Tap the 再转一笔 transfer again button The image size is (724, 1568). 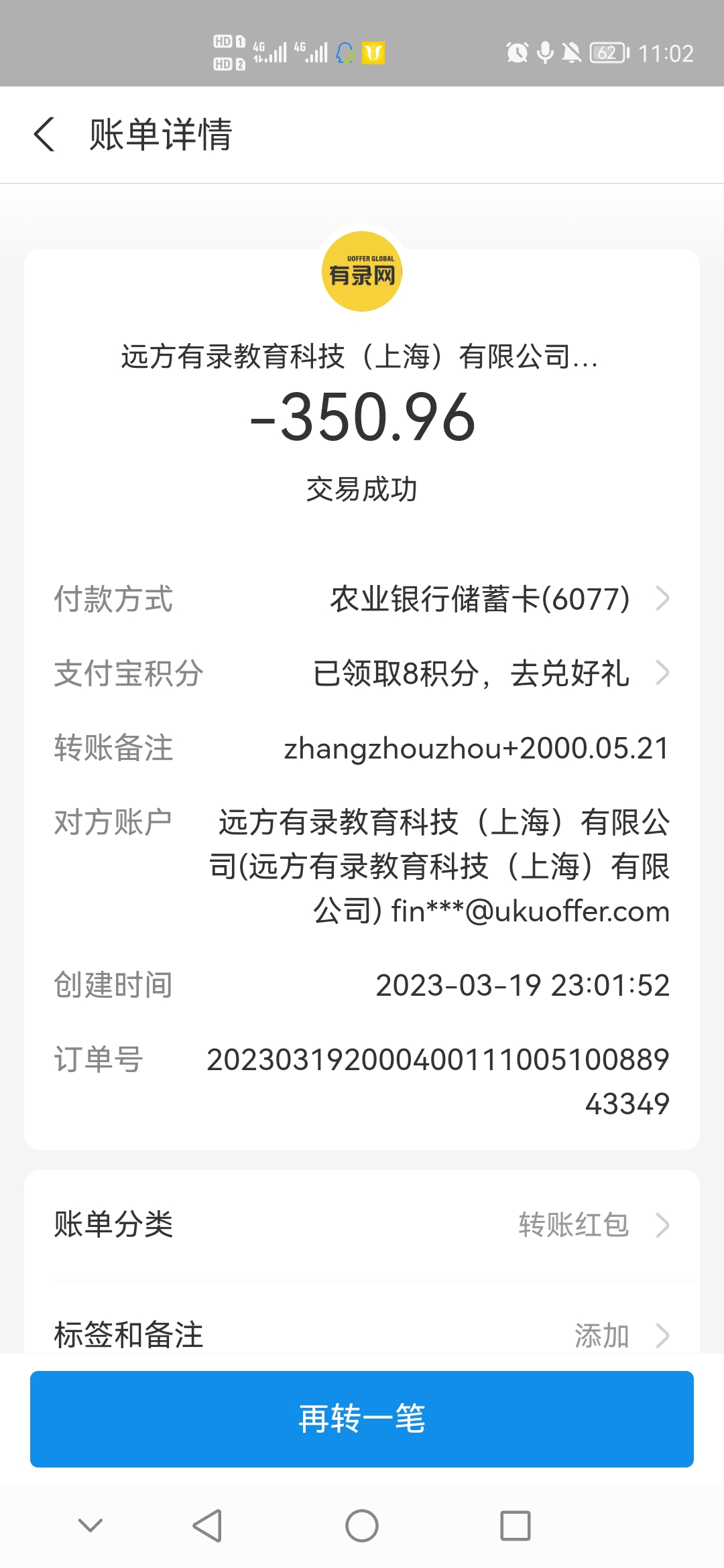362,1419
